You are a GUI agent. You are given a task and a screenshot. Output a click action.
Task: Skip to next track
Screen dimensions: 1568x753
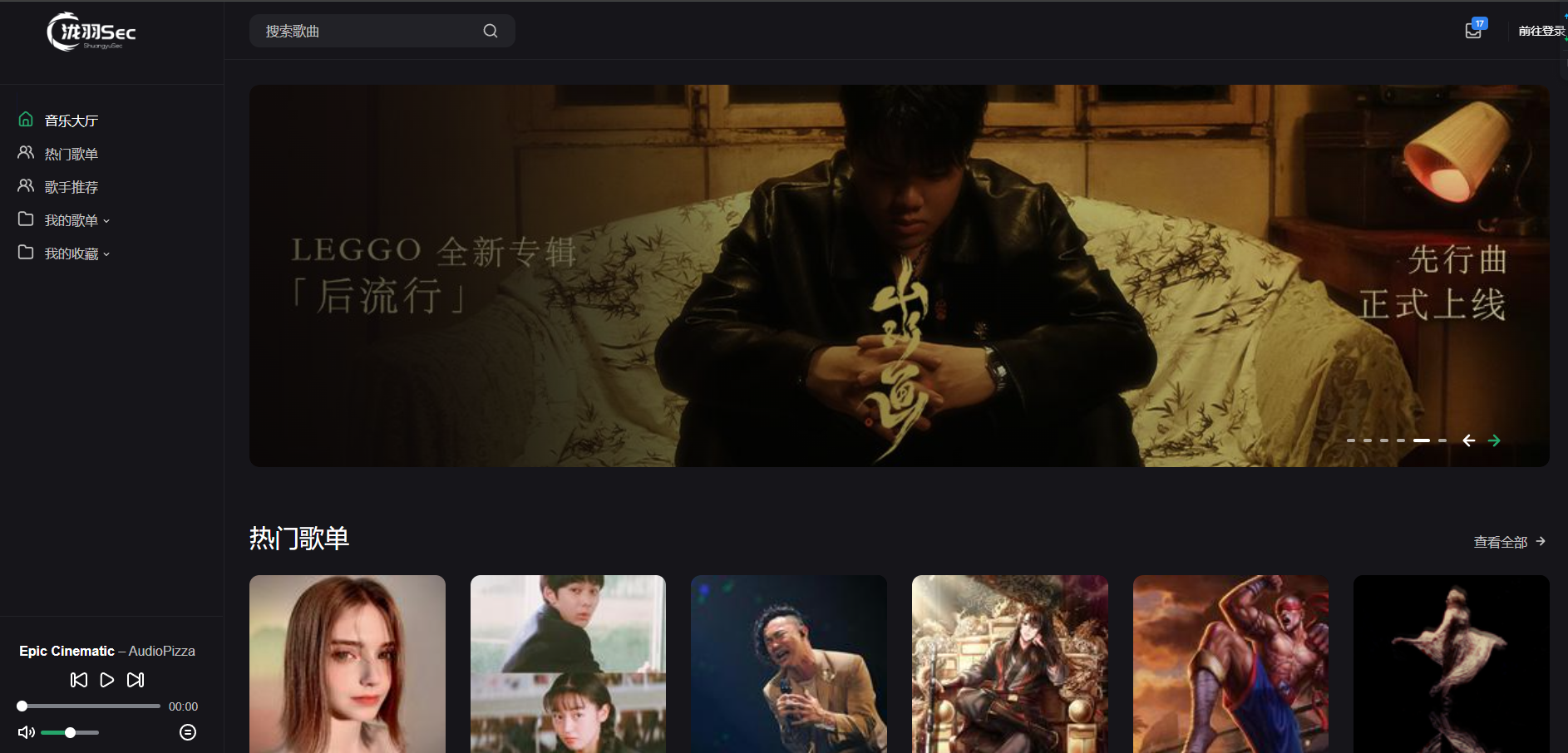coord(136,680)
